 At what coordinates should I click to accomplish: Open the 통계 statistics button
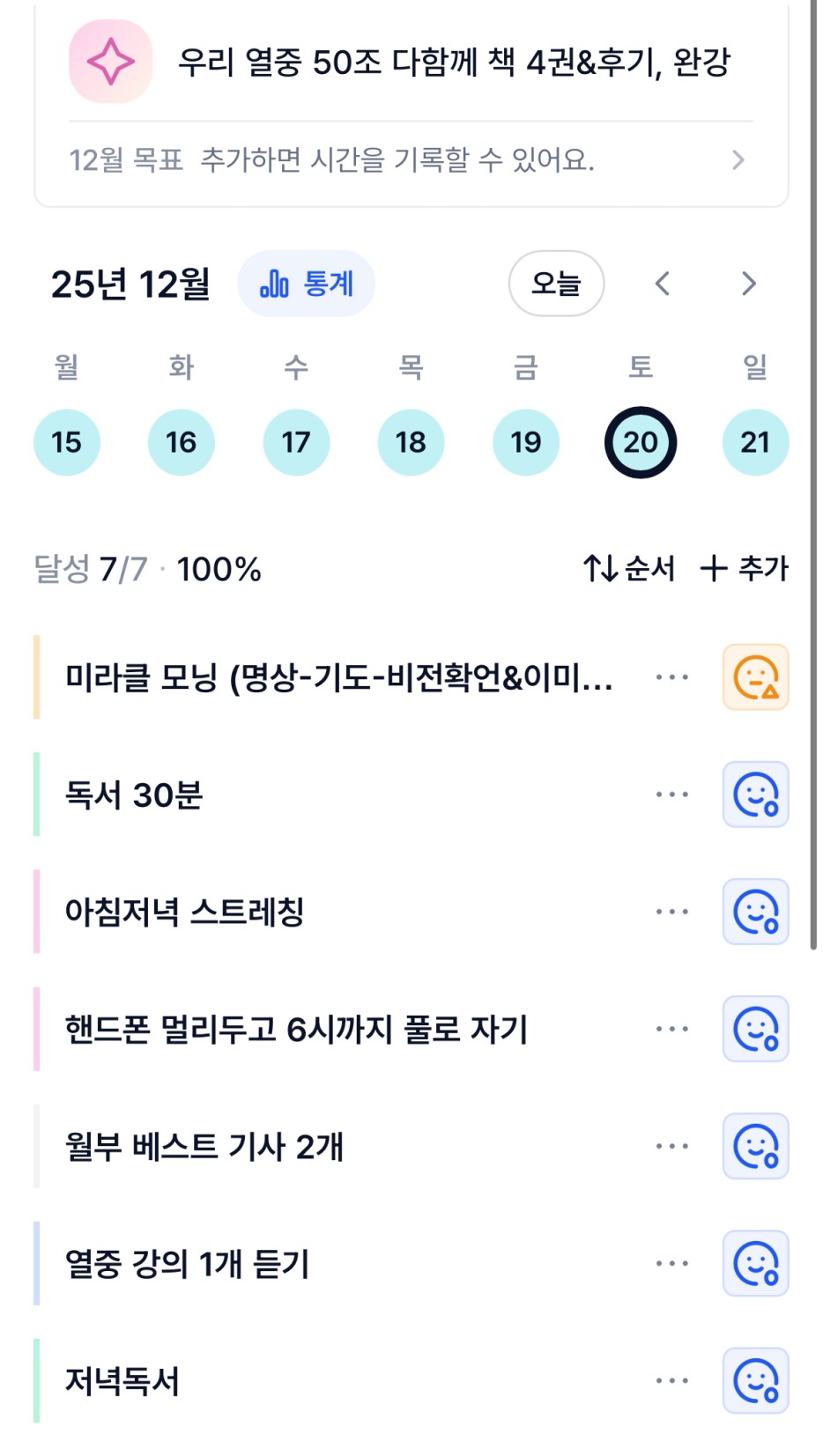(306, 284)
